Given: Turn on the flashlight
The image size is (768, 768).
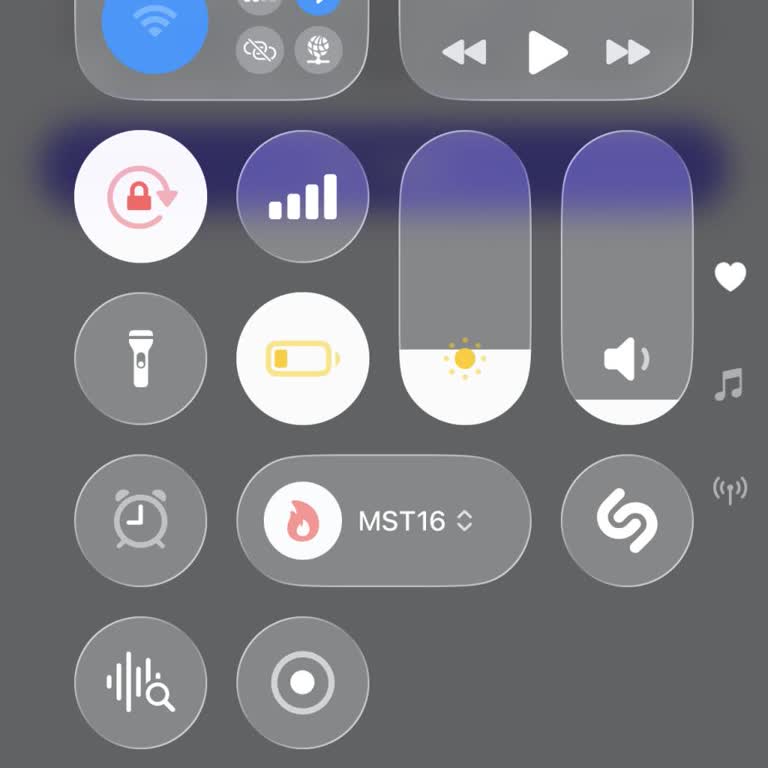Looking at the screenshot, I should [x=141, y=358].
